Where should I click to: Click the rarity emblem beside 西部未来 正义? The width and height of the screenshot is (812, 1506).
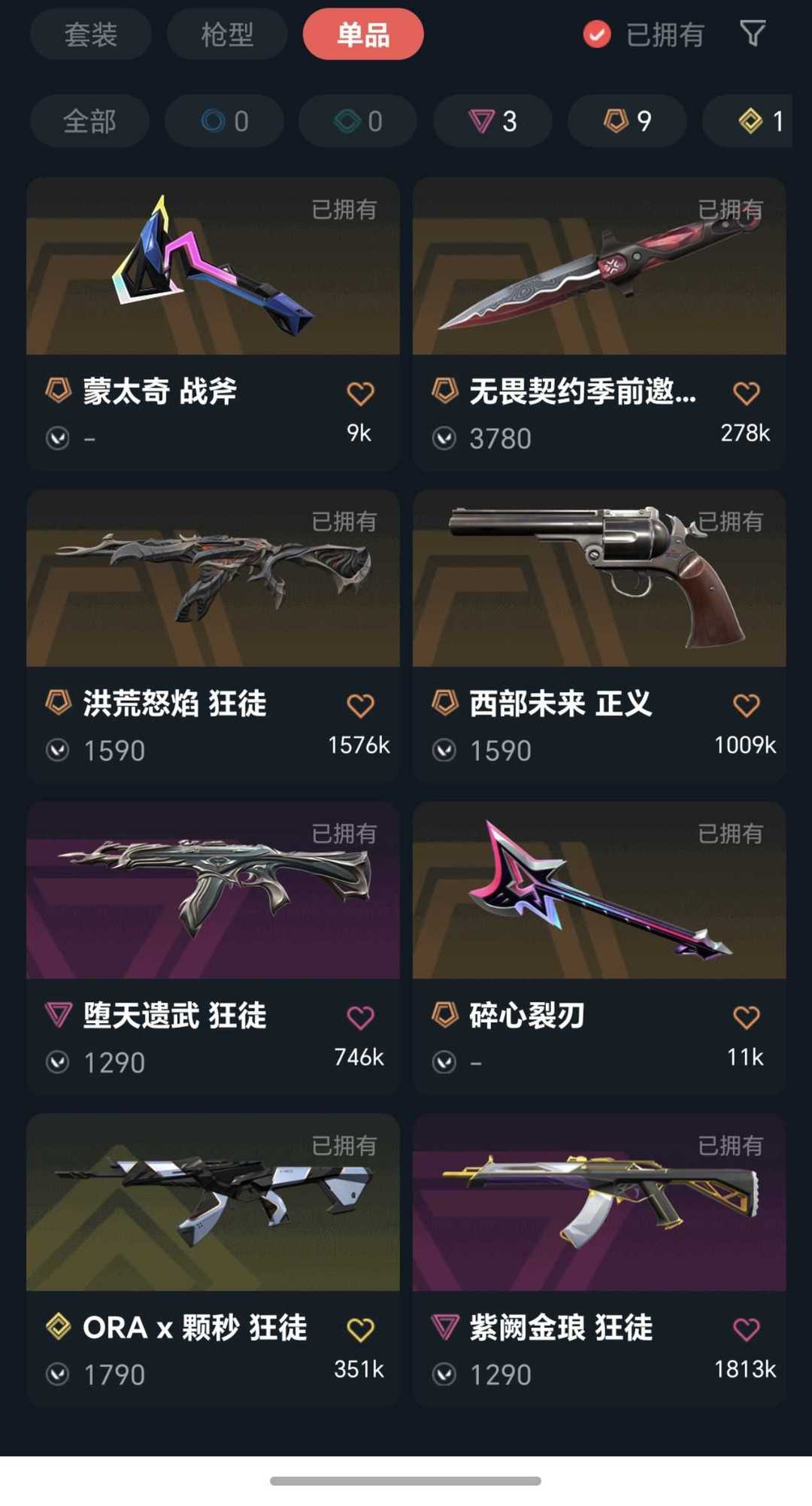(447, 703)
